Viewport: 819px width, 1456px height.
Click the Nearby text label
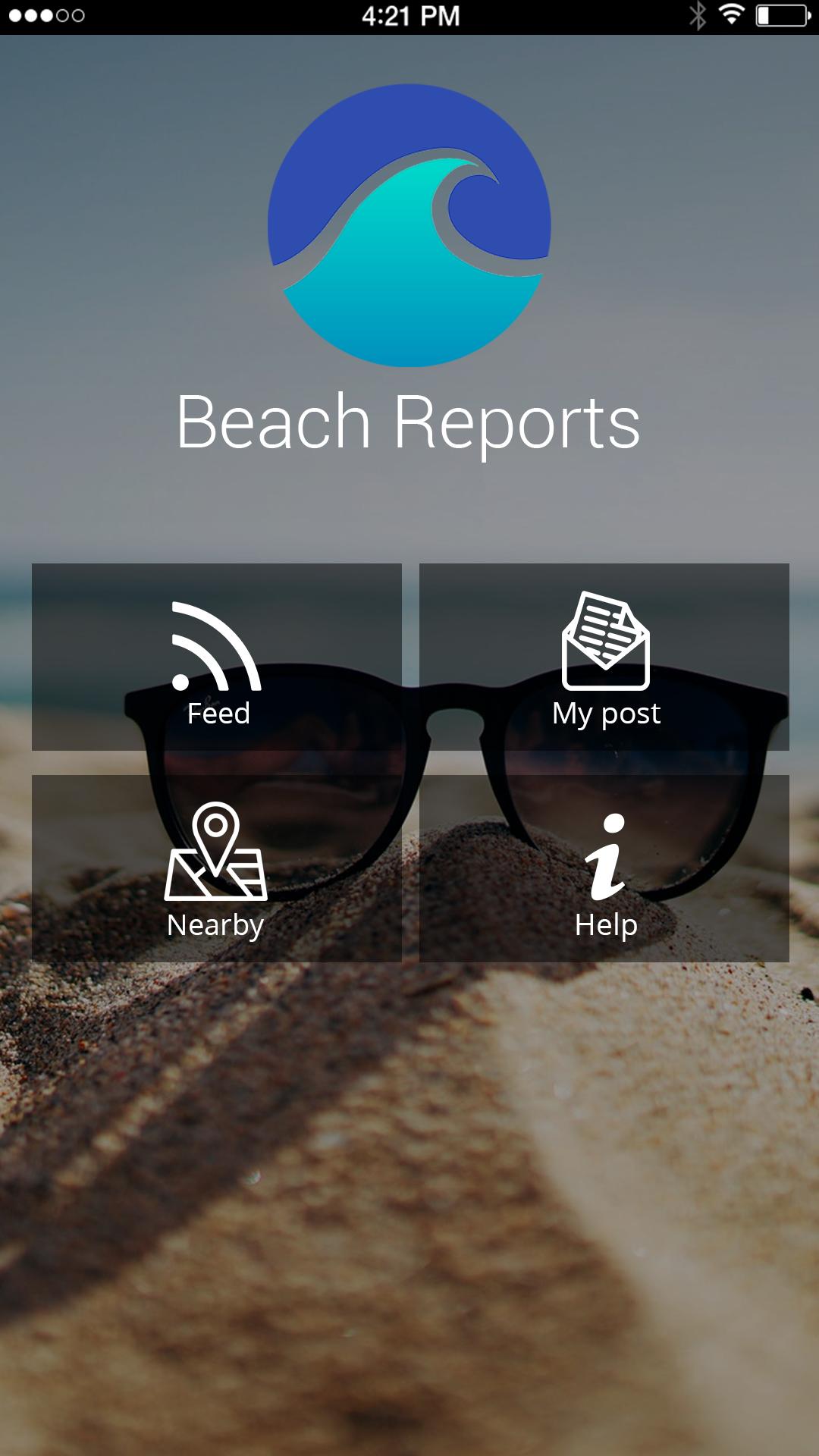(x=216, y=924)
